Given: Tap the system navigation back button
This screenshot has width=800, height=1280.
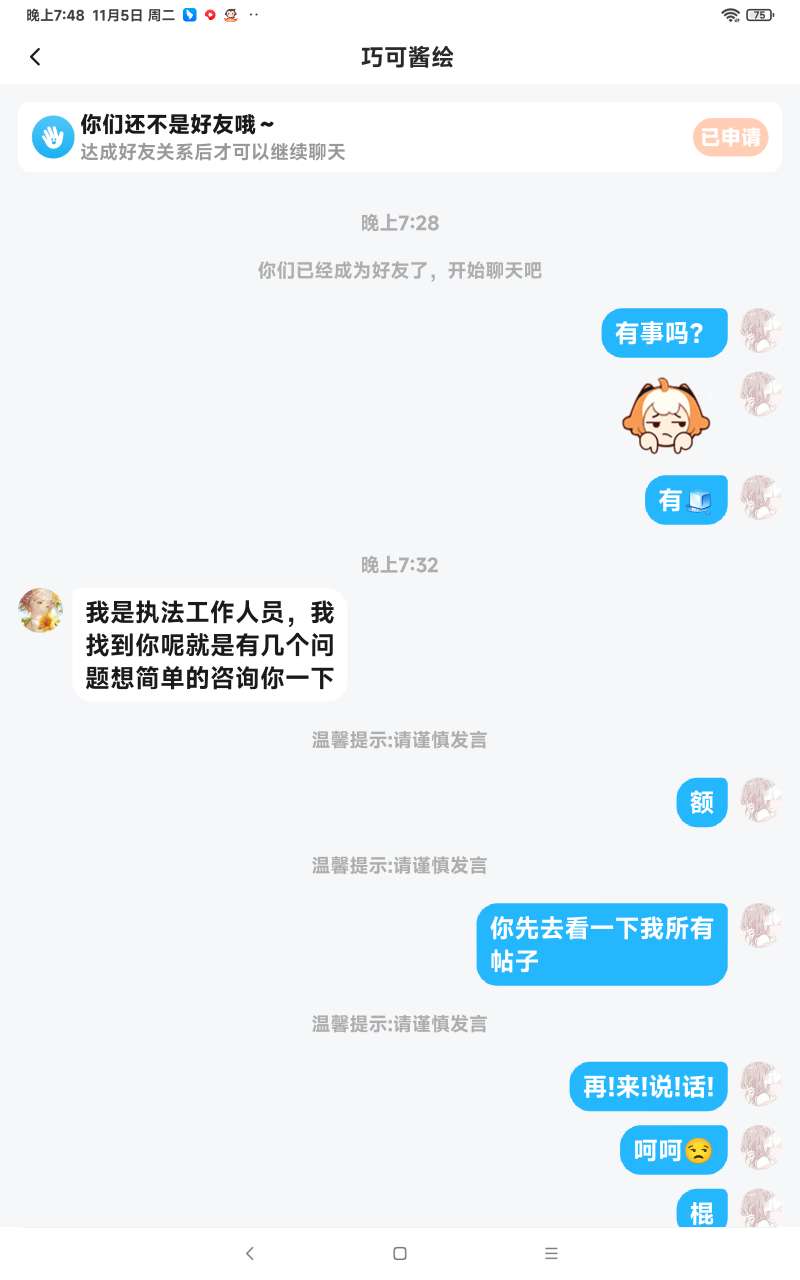Looking at the screenshot, I should click(250, 1253).
